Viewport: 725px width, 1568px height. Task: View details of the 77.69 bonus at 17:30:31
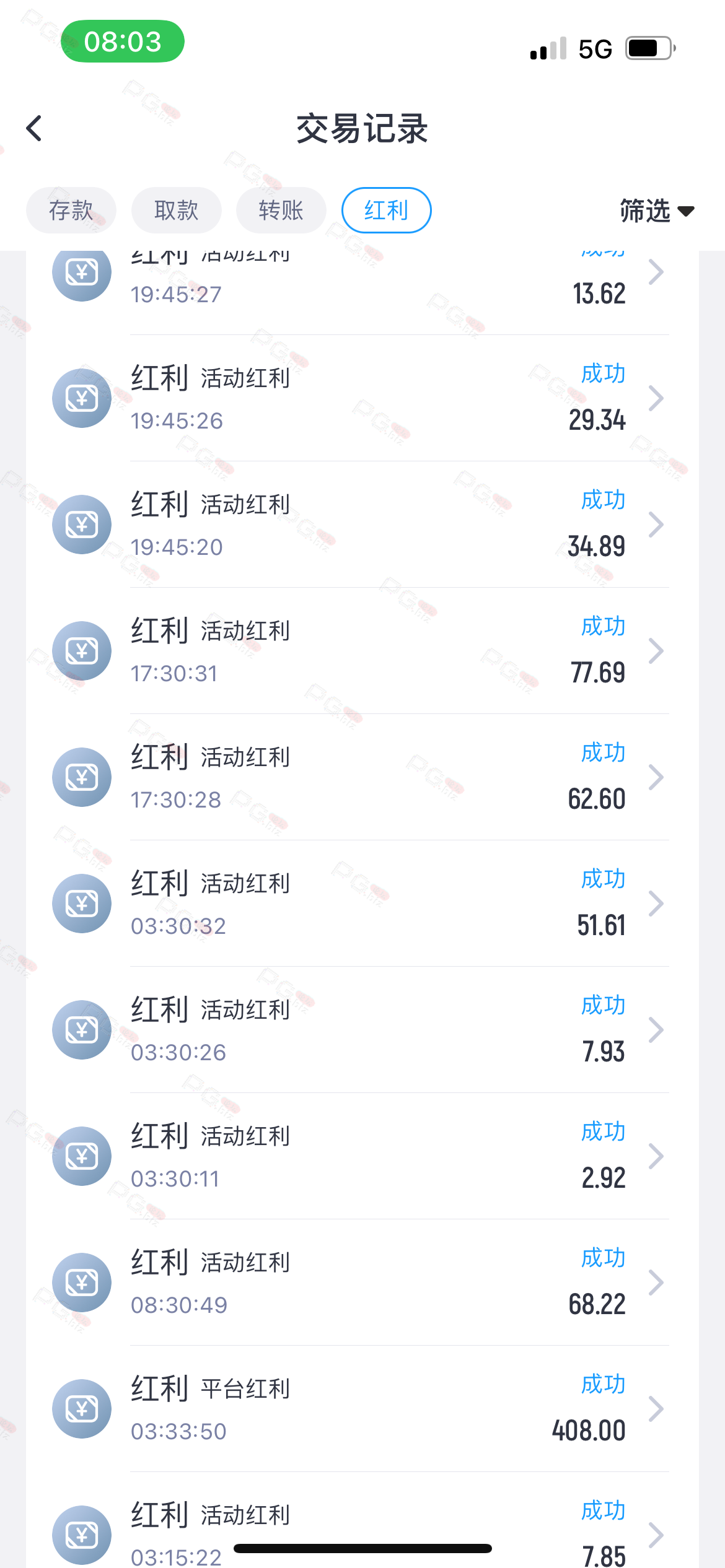tap(372, 651)
